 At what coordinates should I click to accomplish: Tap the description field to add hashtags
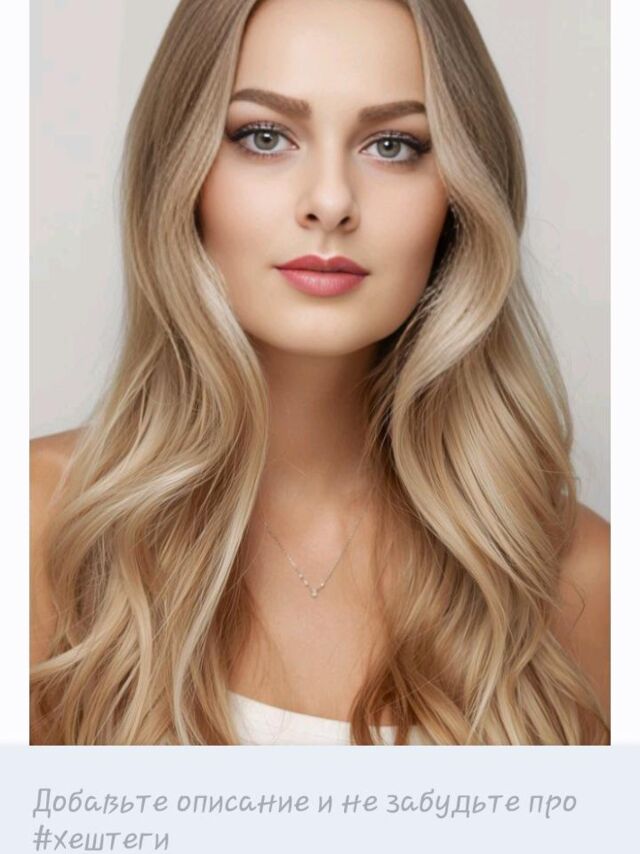pos(305,817)
